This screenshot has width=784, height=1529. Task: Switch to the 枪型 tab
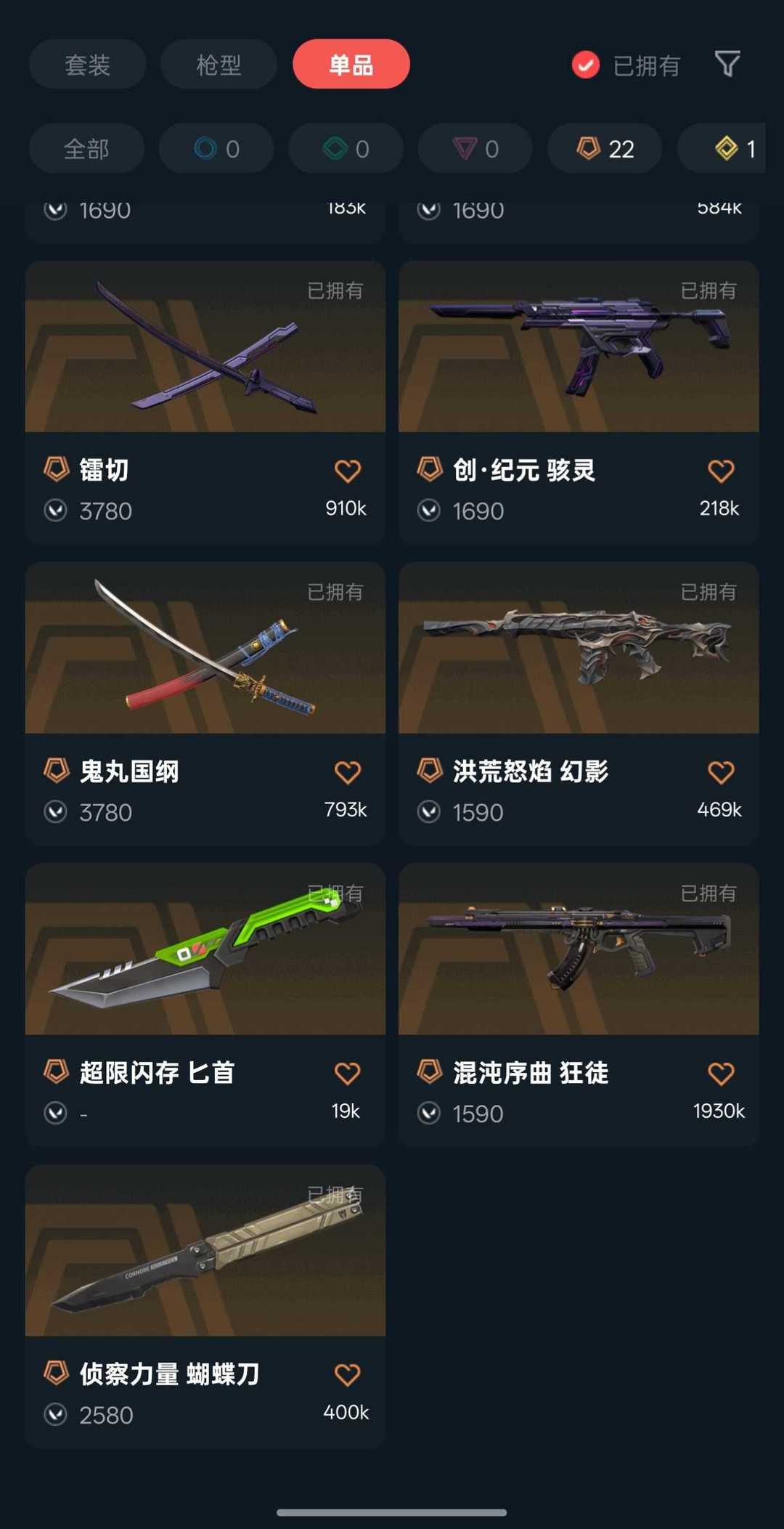(219, 65)
